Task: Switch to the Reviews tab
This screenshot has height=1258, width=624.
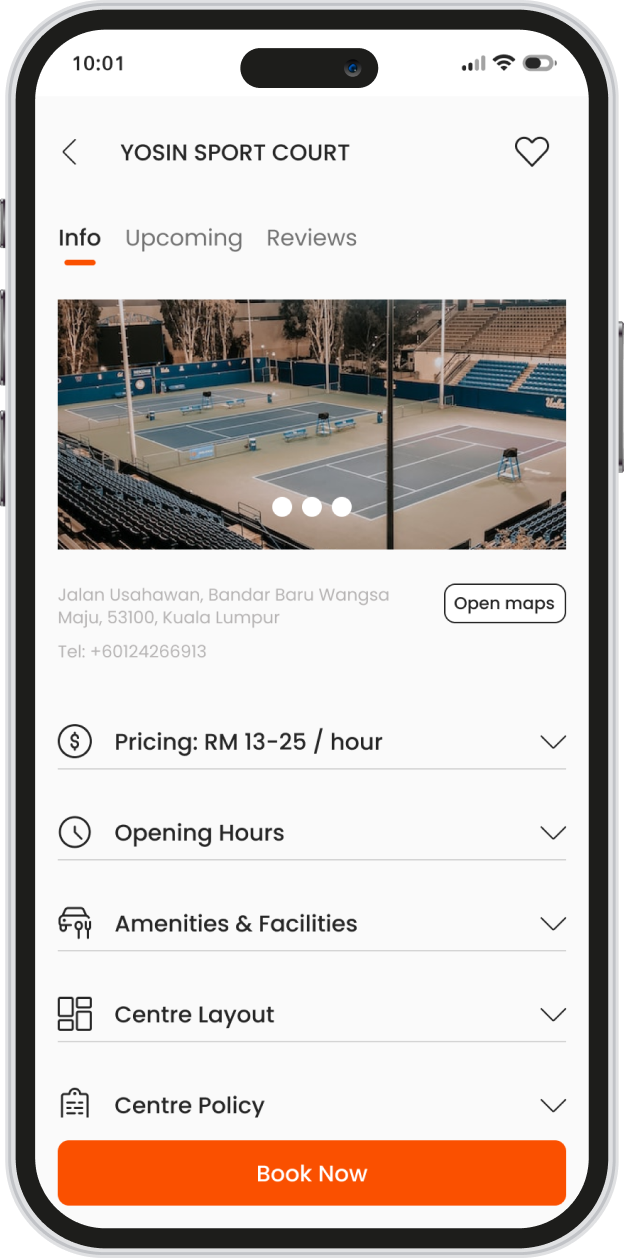Action: 311,238
